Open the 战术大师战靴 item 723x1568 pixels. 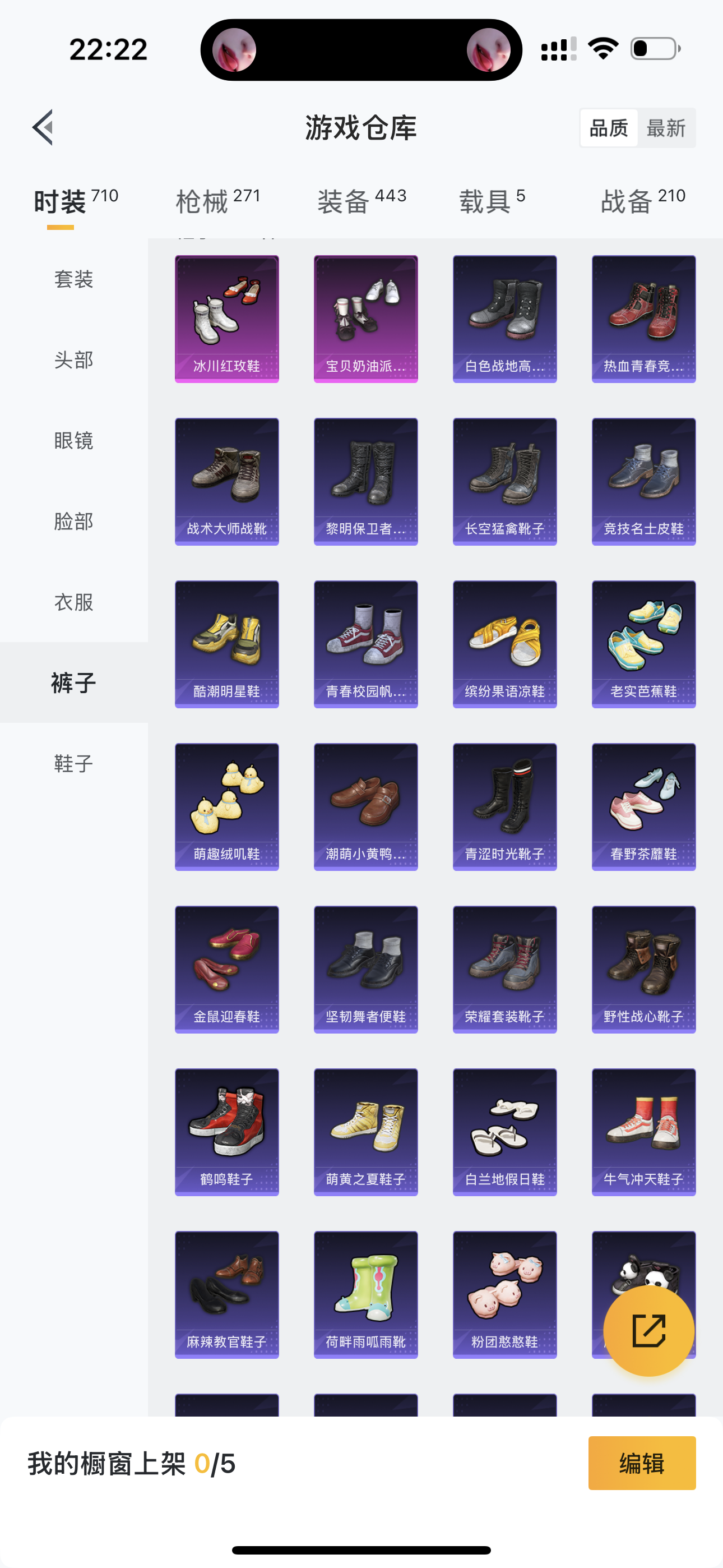227,482
